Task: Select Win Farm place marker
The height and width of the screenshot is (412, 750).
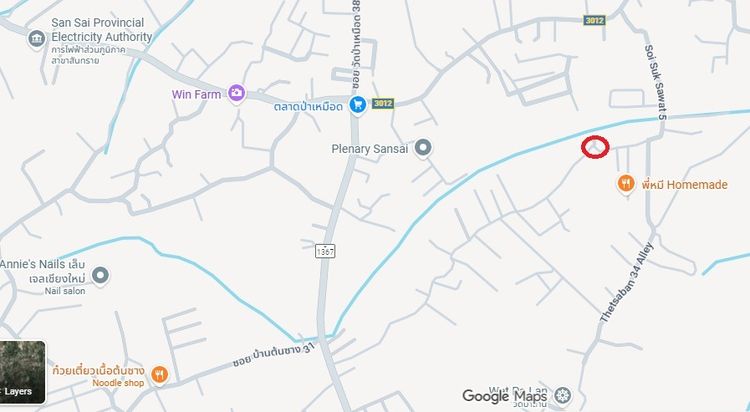Action: [x=236, y=93]
